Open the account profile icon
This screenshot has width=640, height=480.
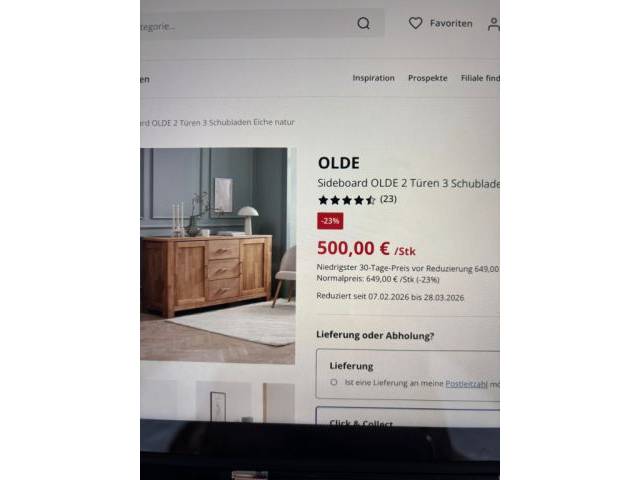[493, 23]
